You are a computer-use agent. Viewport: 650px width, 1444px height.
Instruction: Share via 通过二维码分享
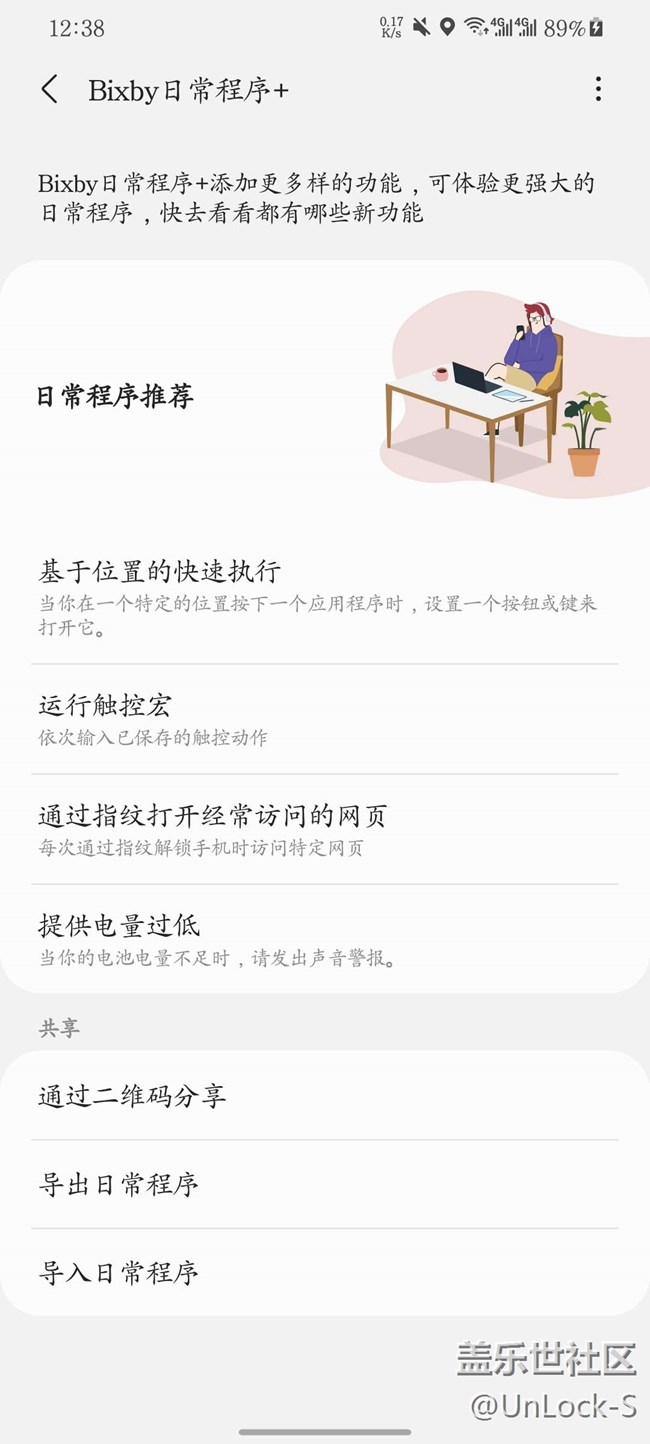pos(324,1095)
